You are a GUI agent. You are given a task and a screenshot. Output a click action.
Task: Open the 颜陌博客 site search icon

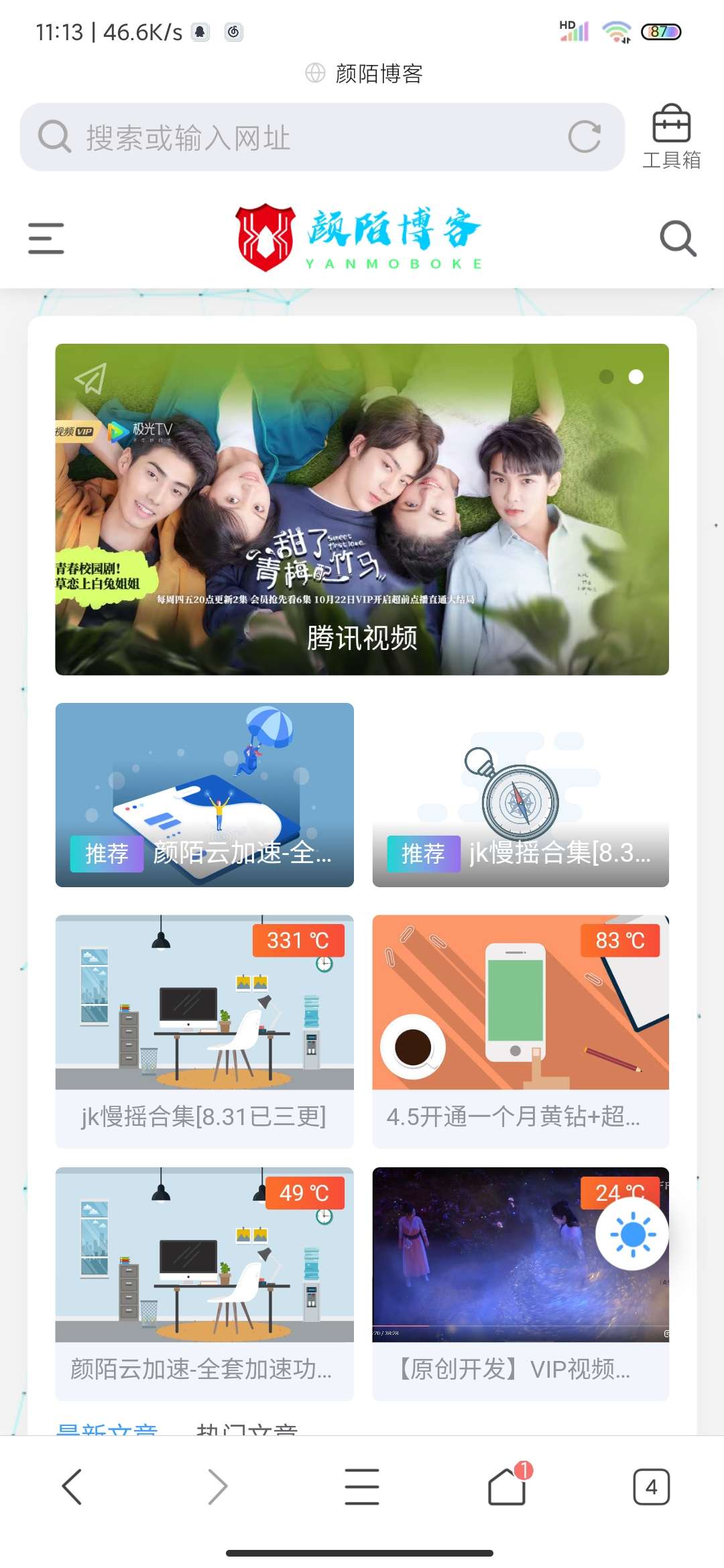(678, 239)
